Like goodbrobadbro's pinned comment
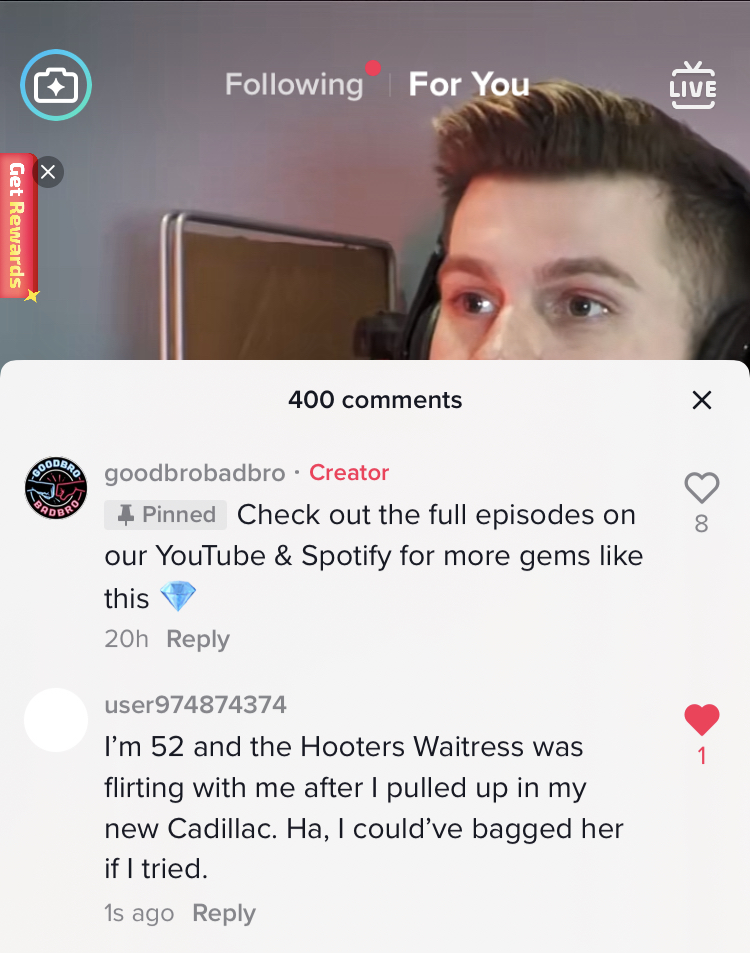750x953 pixels. [701, 488]
